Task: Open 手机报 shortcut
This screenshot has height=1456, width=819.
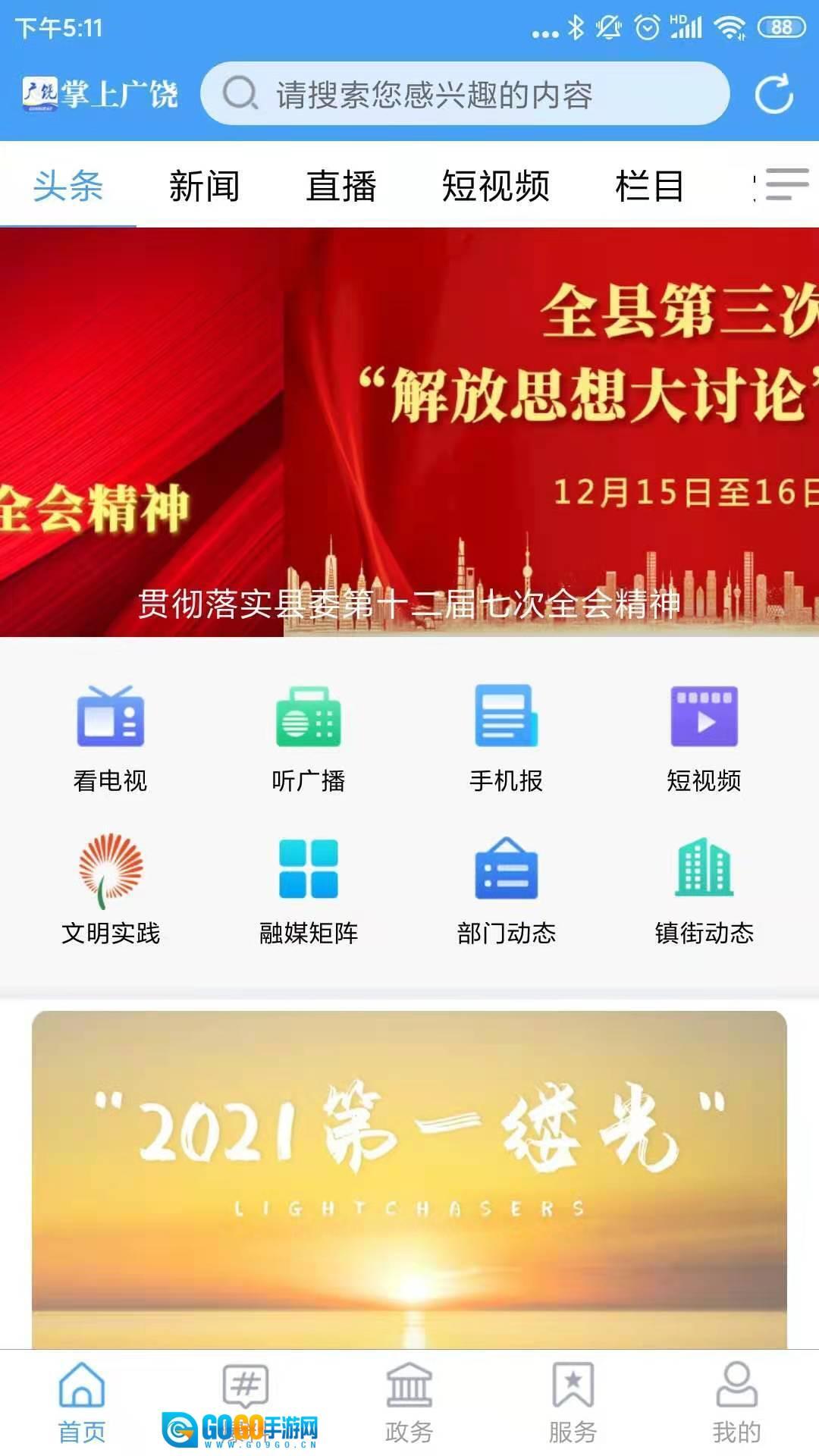Action: [506, 734]
